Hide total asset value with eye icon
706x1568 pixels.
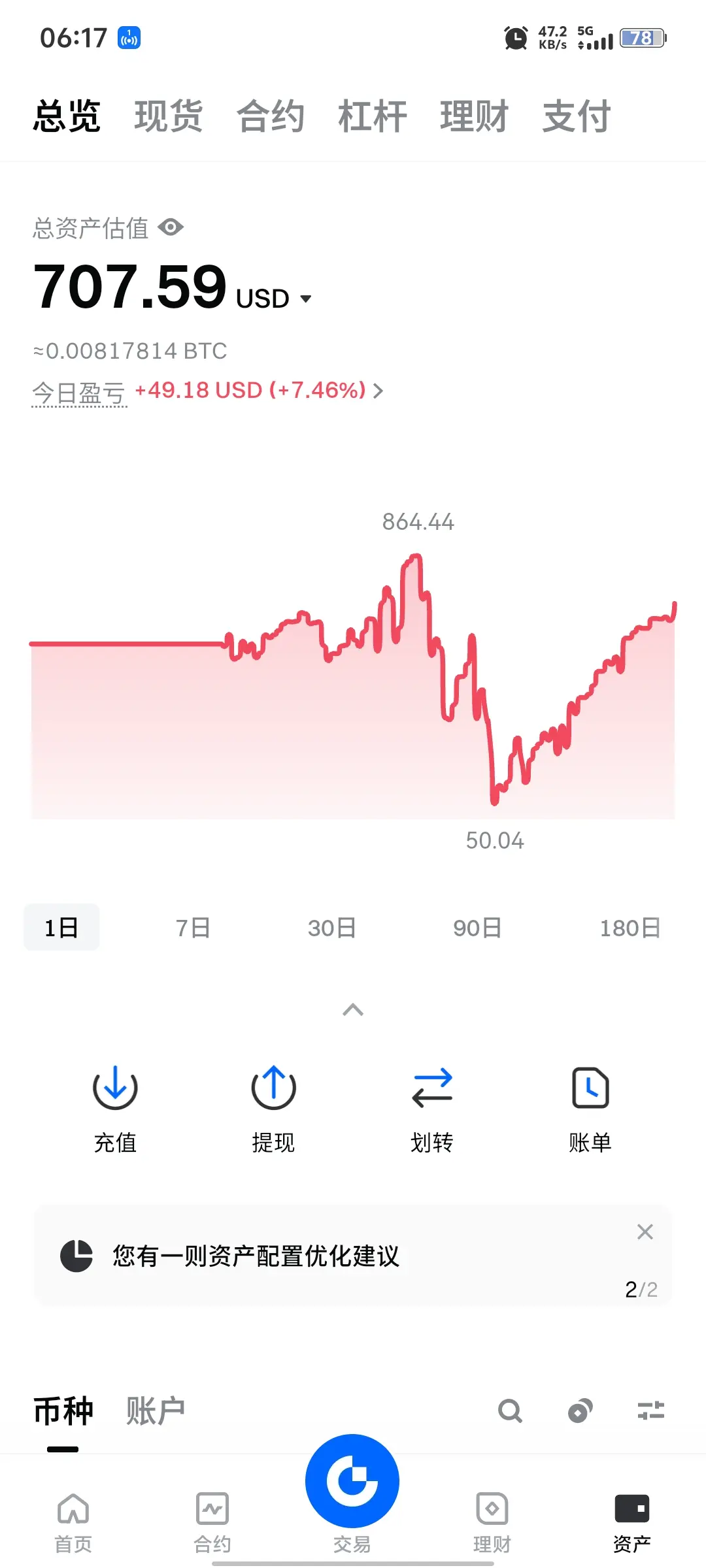point(171,227)
